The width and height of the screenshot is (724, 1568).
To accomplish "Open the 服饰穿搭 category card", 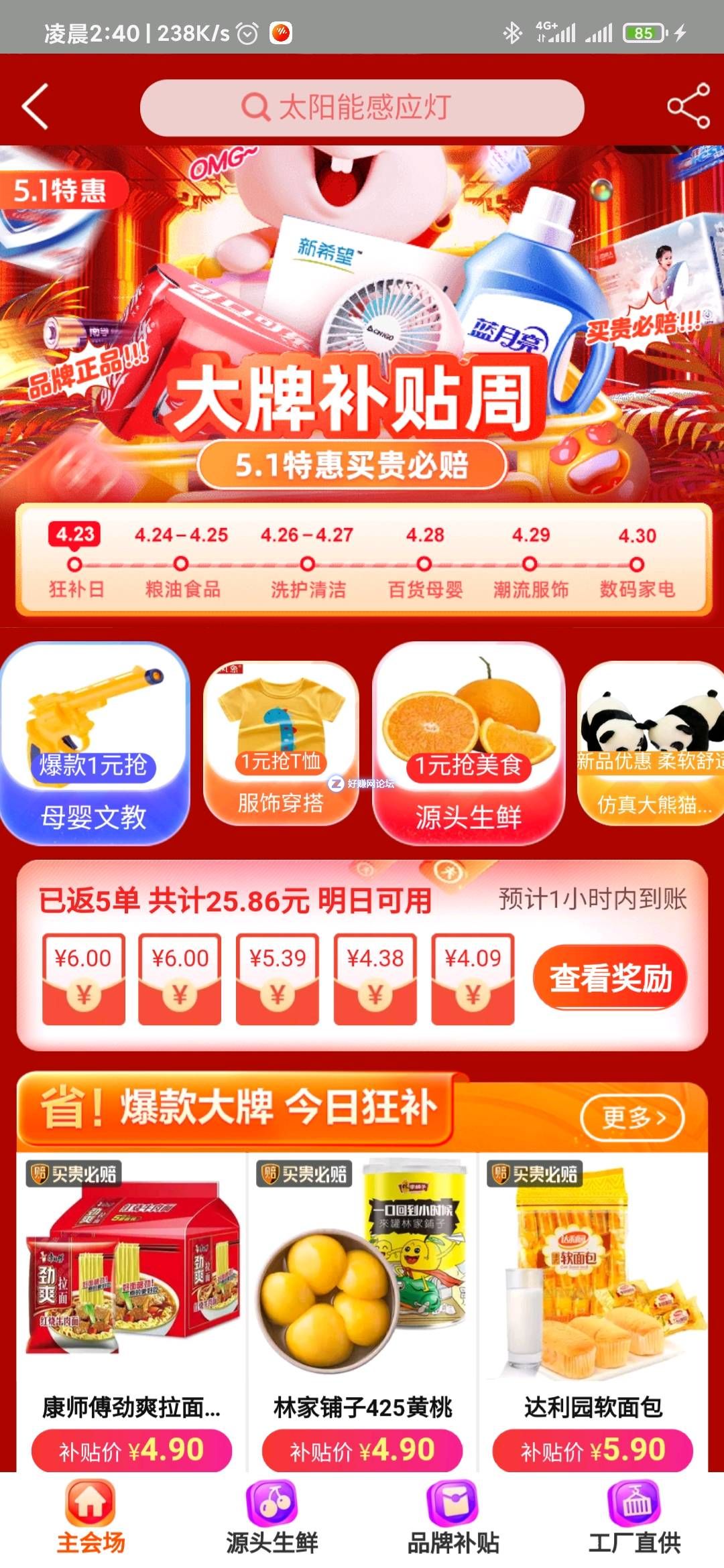I will click(x=280, y=744).
